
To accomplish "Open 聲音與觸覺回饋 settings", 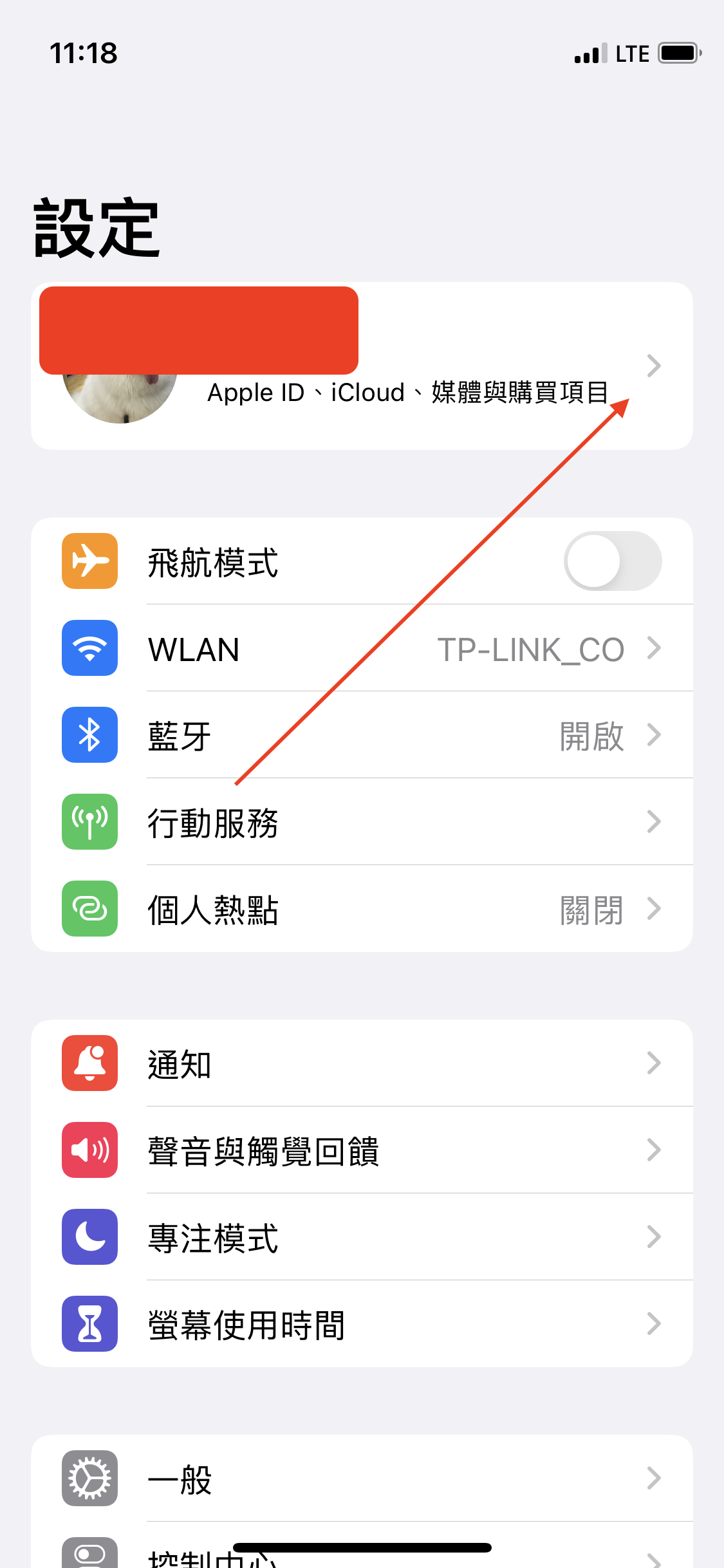I will [x=360, y=1150].
